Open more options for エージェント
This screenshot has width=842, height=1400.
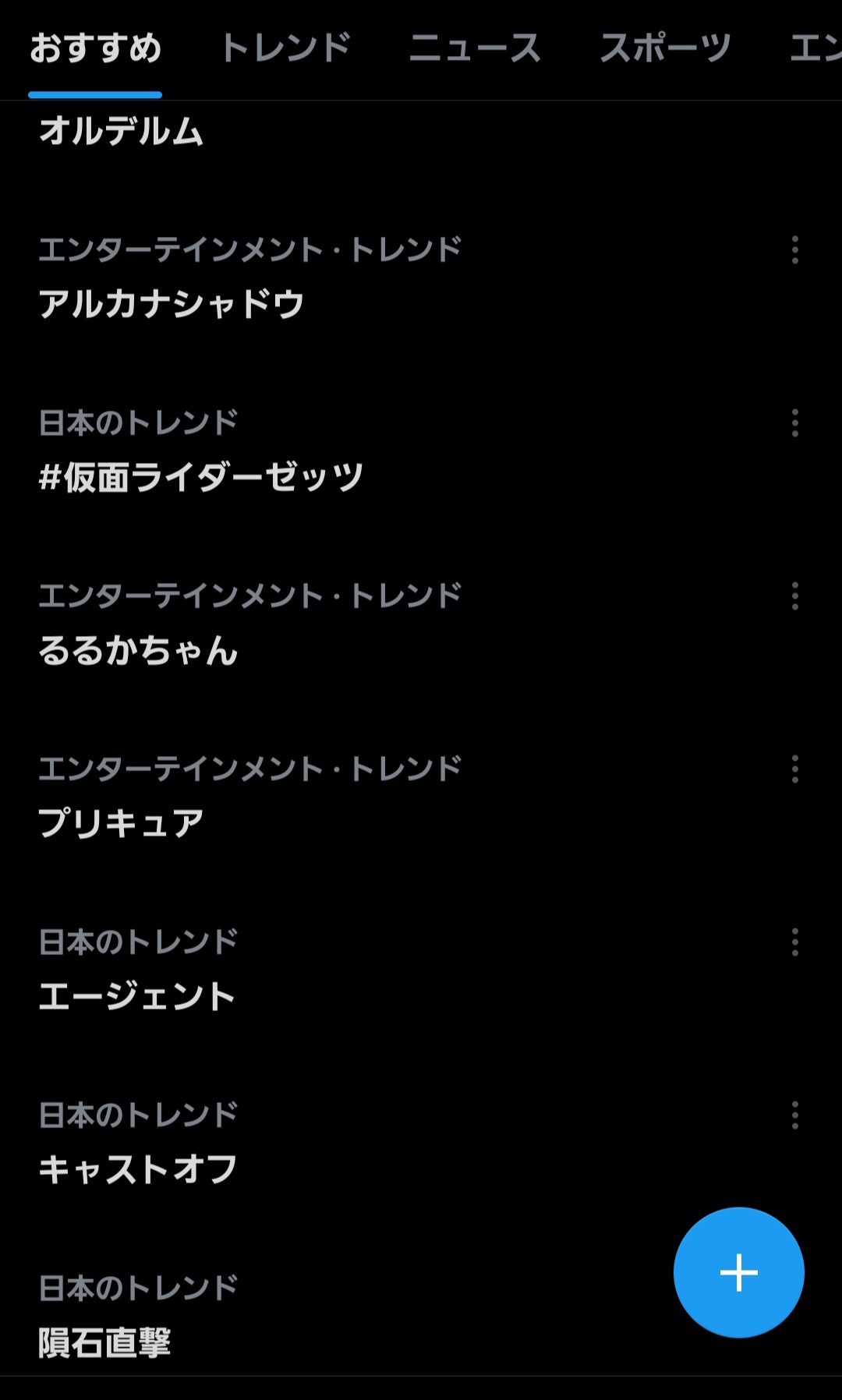[x=795, y=942]
